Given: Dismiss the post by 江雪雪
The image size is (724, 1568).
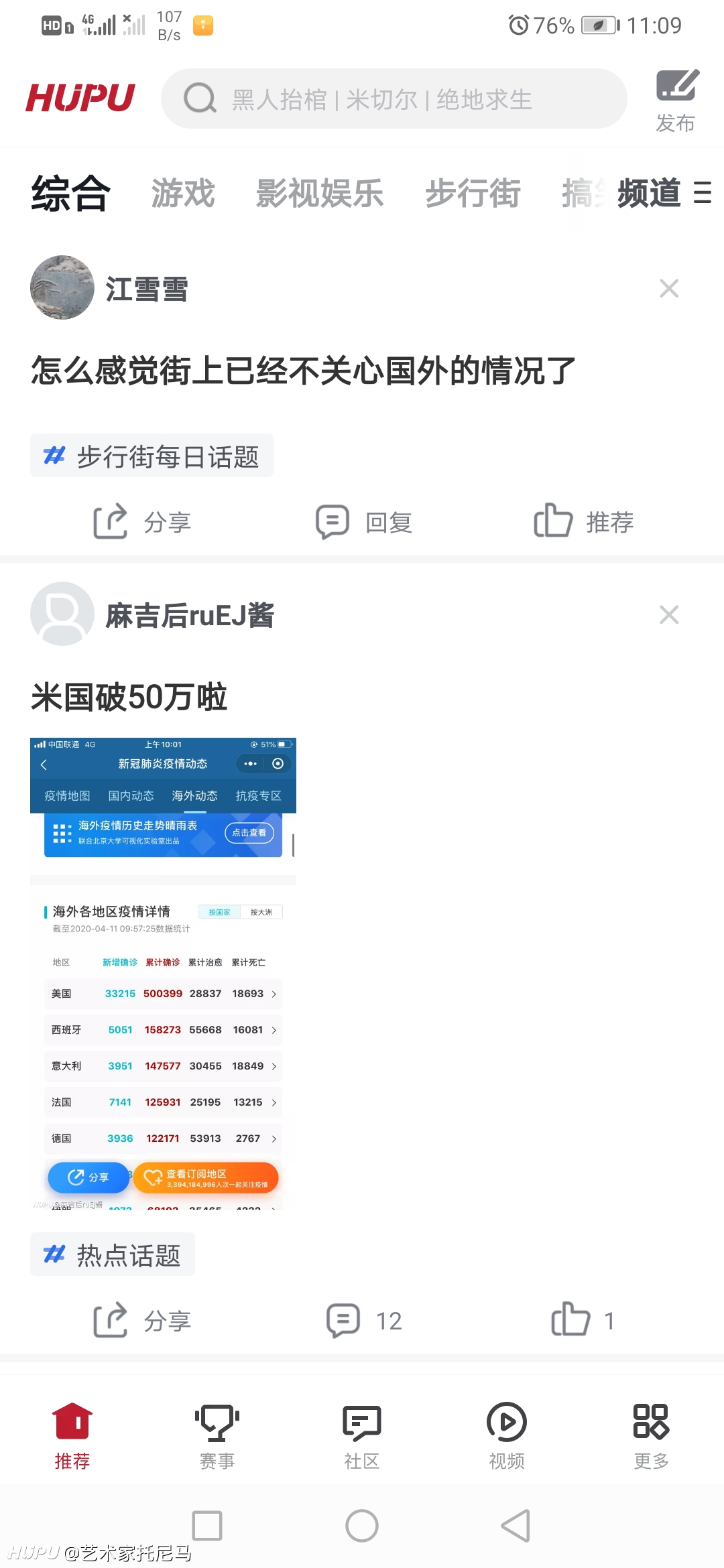Looking at the screenshot, I should click(669, 288).
